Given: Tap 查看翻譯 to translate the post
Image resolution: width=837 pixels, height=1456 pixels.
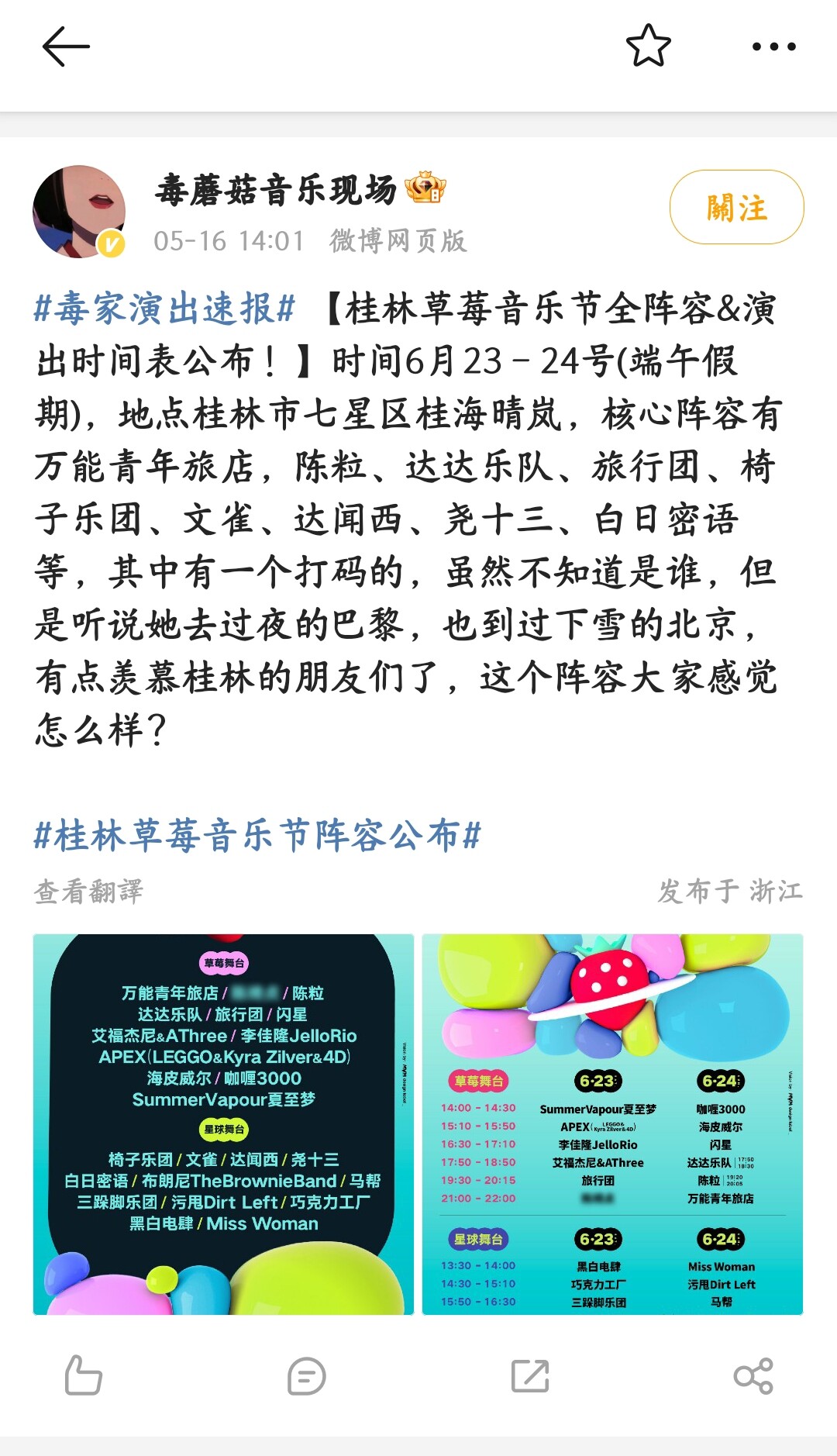Looking at the screenshot, I should [x=89, y=892].
